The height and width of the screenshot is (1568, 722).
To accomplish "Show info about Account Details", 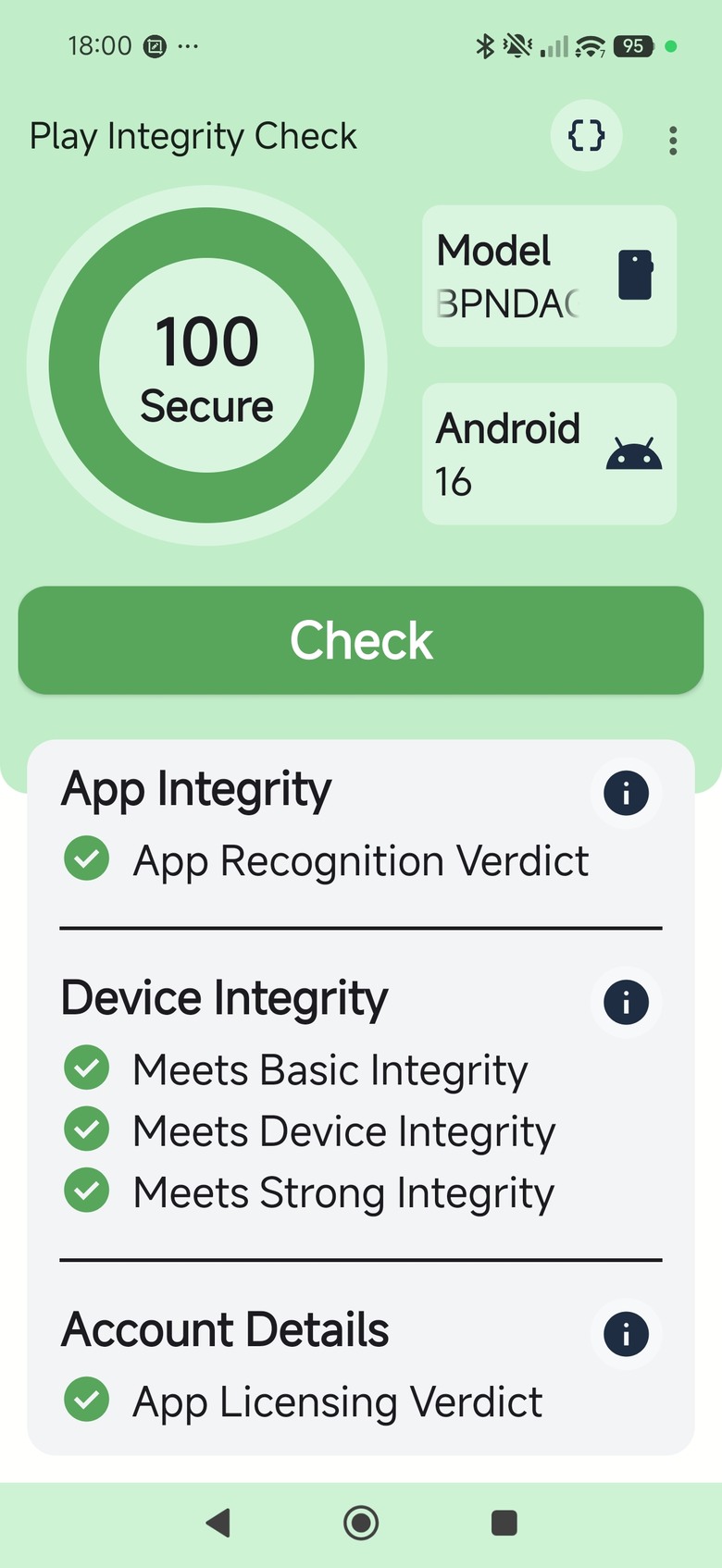I will coord(626,1334).
